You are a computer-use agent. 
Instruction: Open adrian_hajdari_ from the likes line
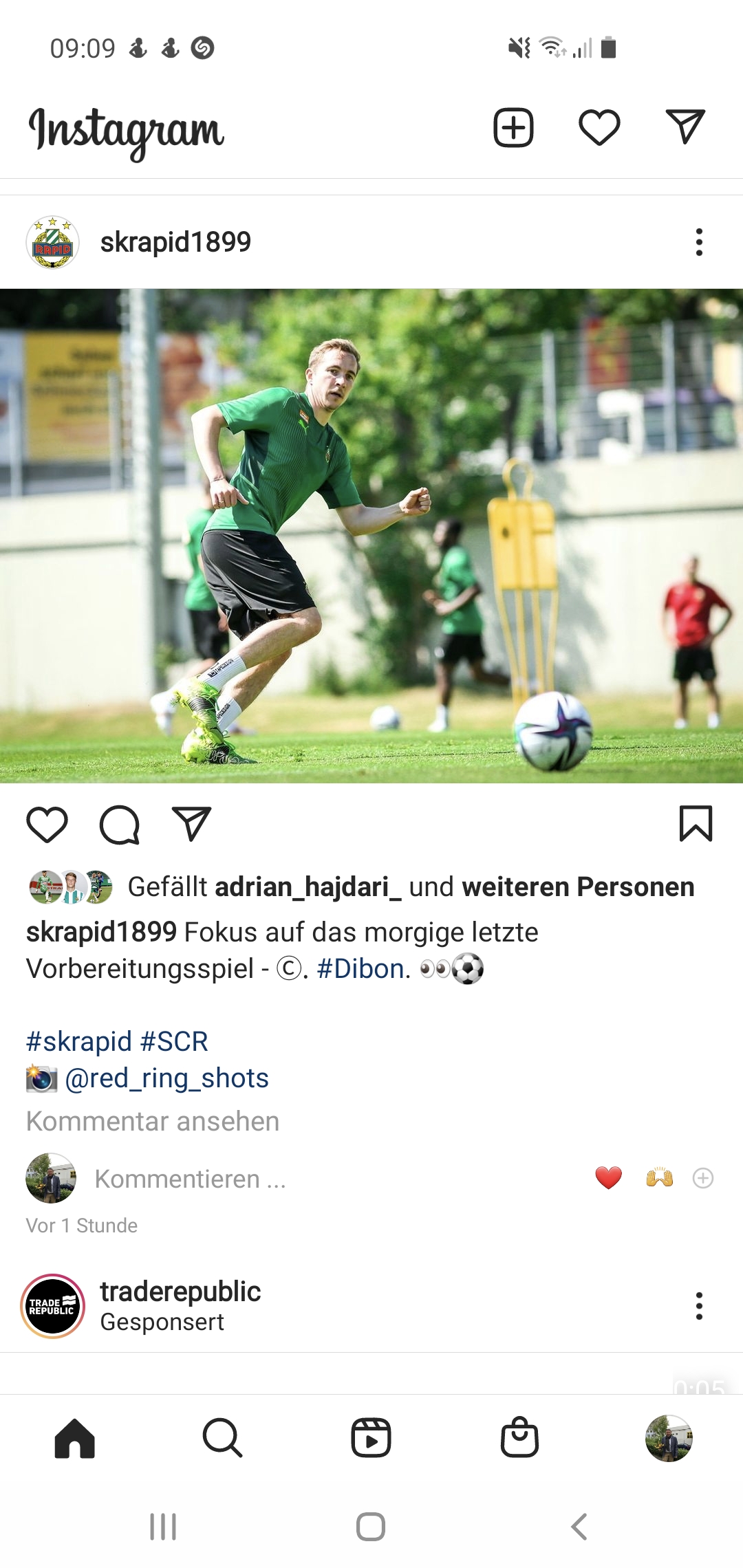308,887
